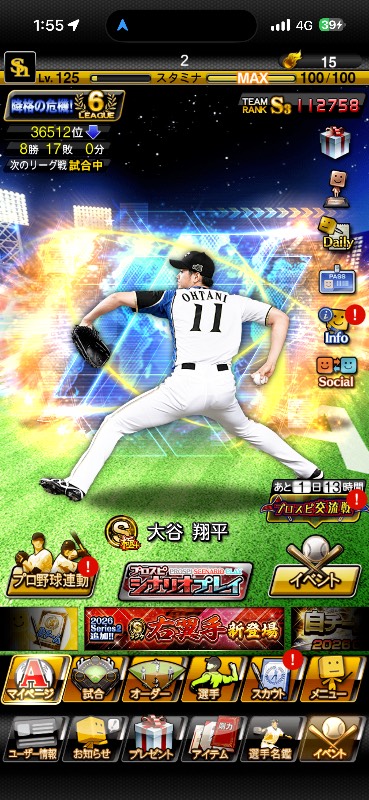Screen dimensions: 369x800
Task: Open the プロスピ交流戦 event banner
Action: tap(314, 508)
